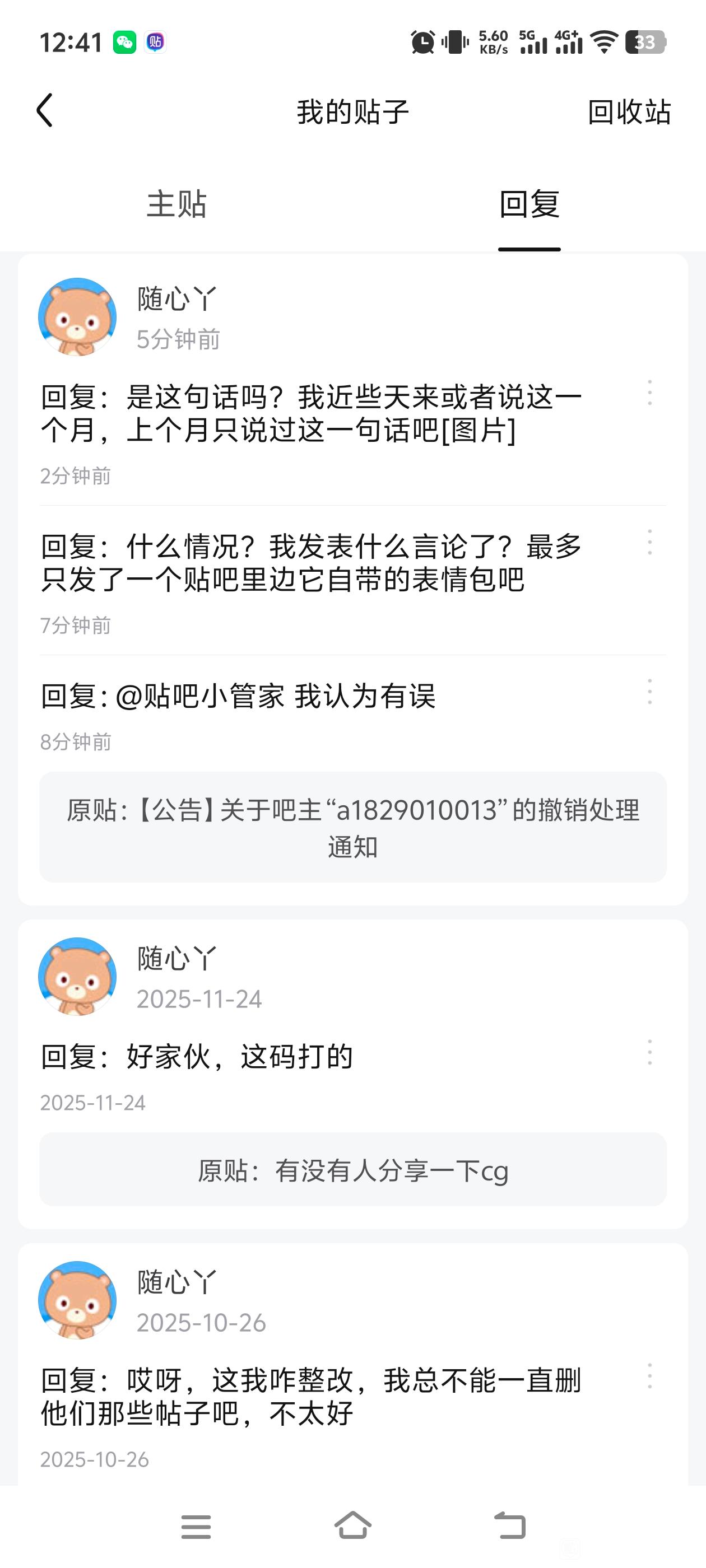Open more options for reply "好家伙，这码打的"
The width and height of the screenshot is (706, 1568).
point(649,1052)
